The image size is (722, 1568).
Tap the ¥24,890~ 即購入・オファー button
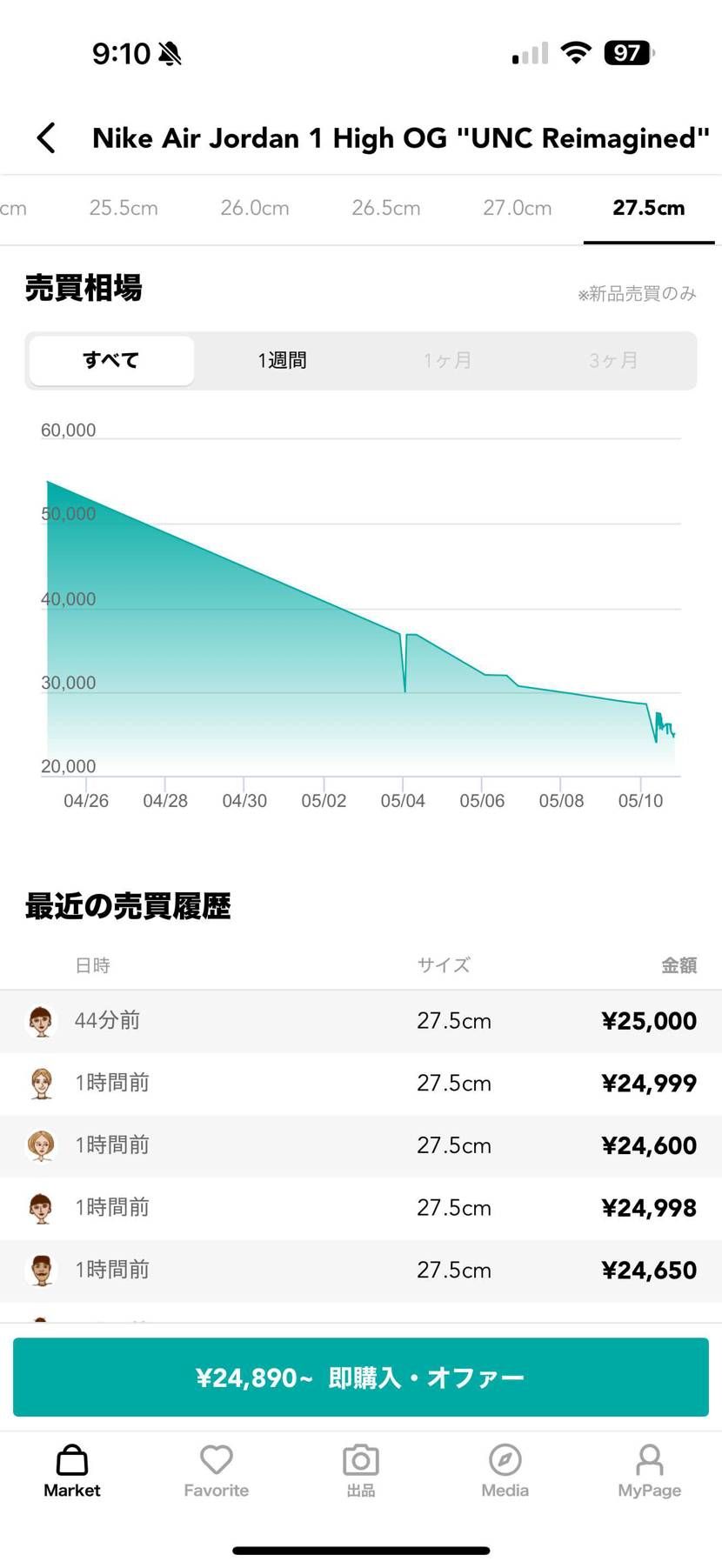(x=361, y=1378)
